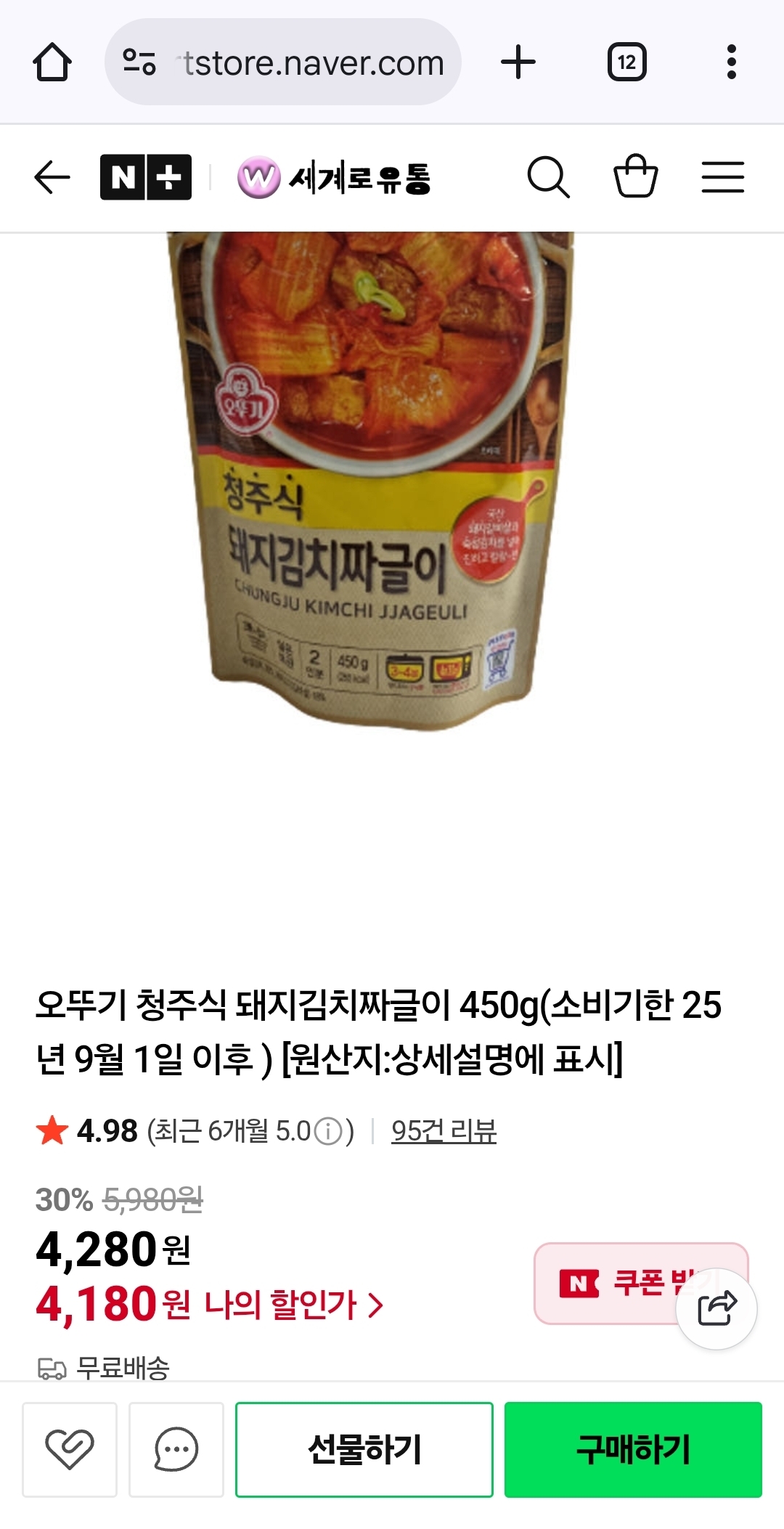
Task: Open the chat inquiry bubble
Action: 176,1449
